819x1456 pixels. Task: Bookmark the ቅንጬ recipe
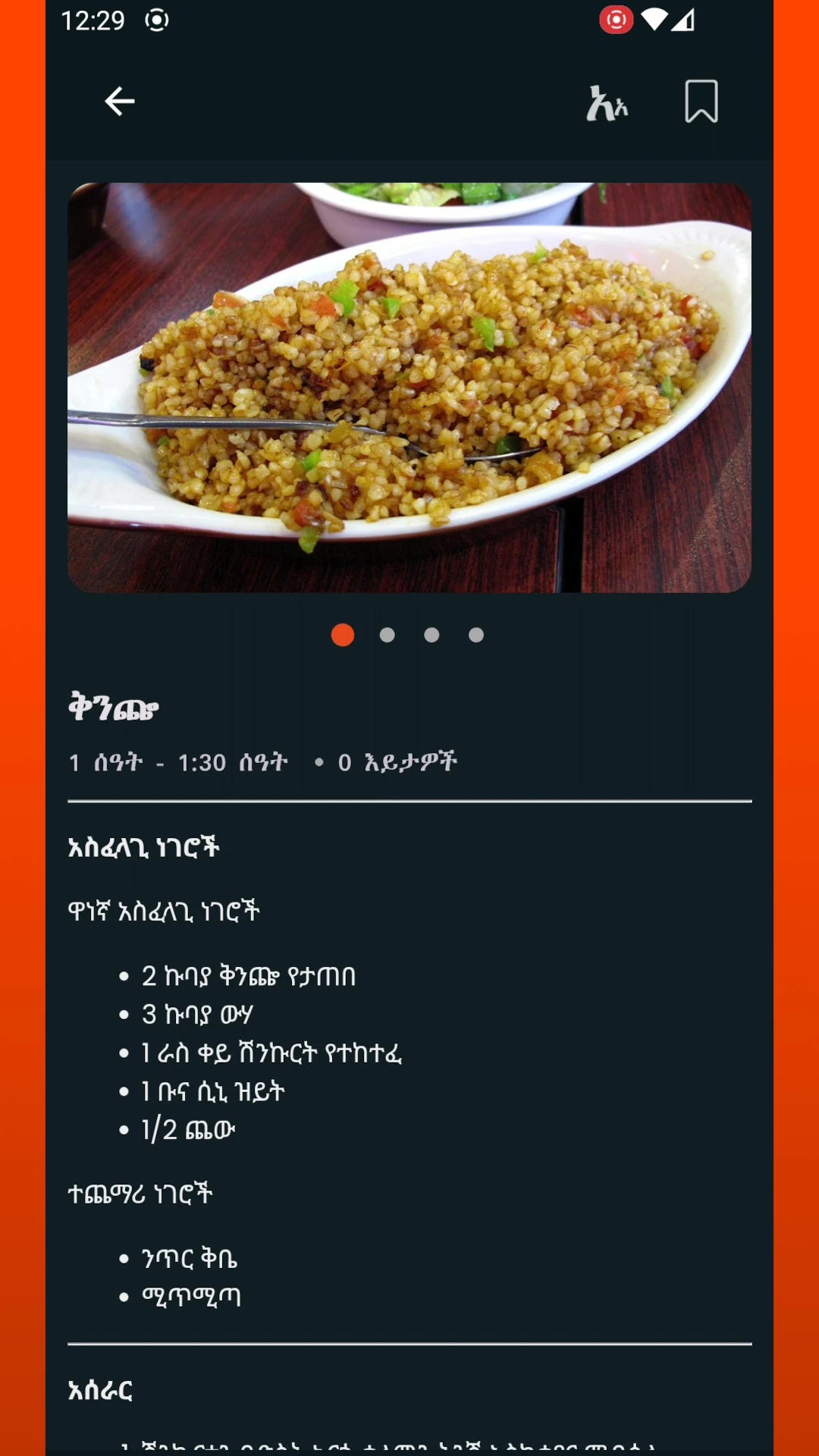pos(698,101)
